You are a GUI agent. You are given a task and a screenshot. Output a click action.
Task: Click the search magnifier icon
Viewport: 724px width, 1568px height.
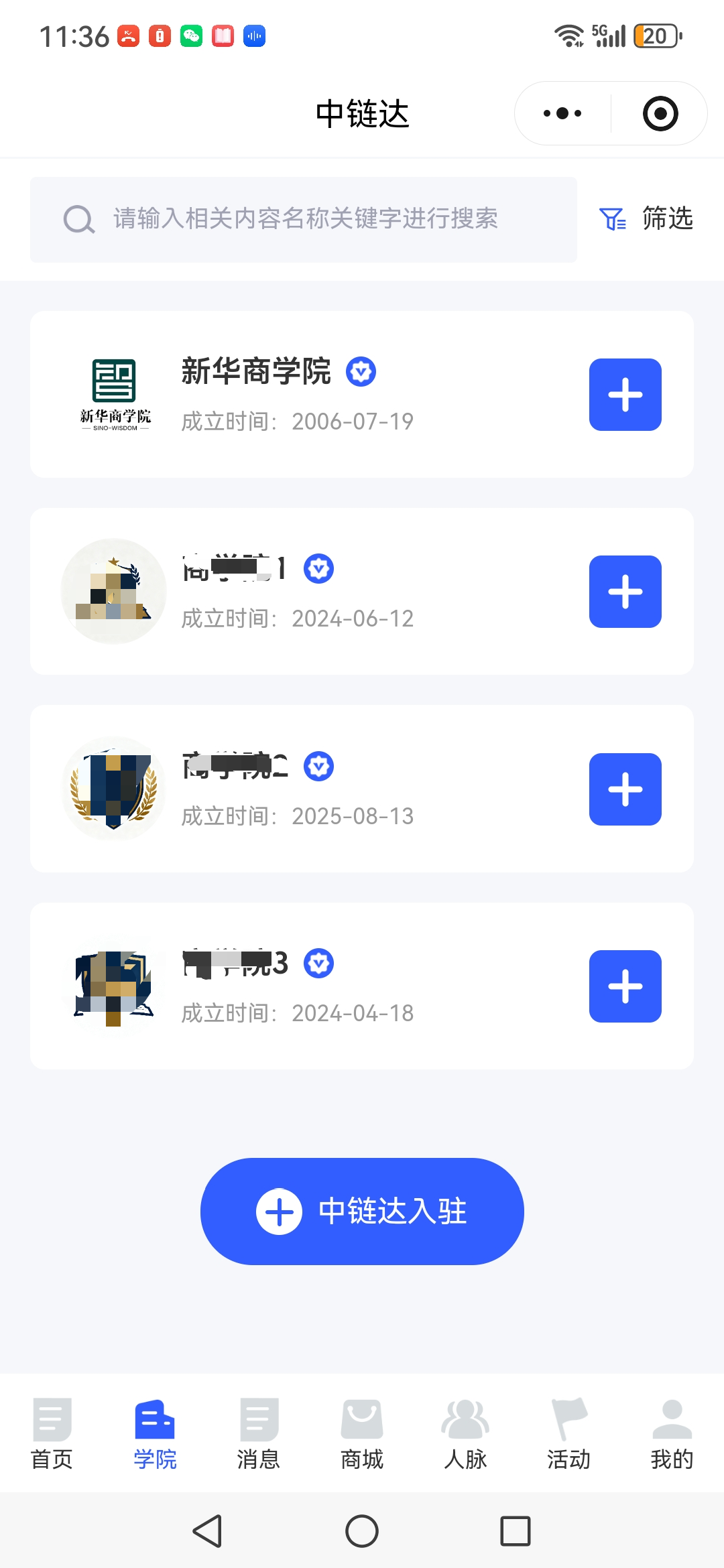(78, 219)
